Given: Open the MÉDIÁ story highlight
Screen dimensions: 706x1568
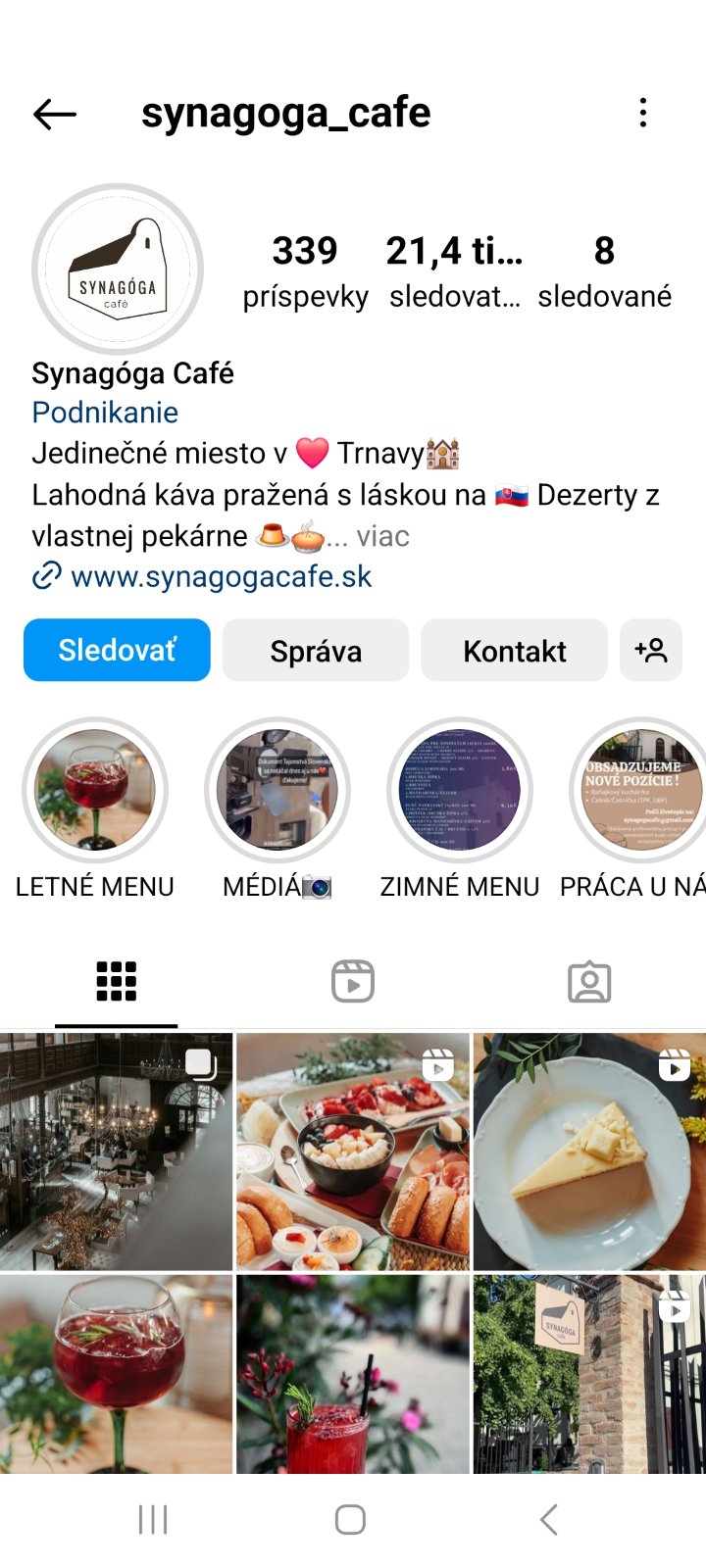Looking at the screenshot, I should click(x=277, y=790).
